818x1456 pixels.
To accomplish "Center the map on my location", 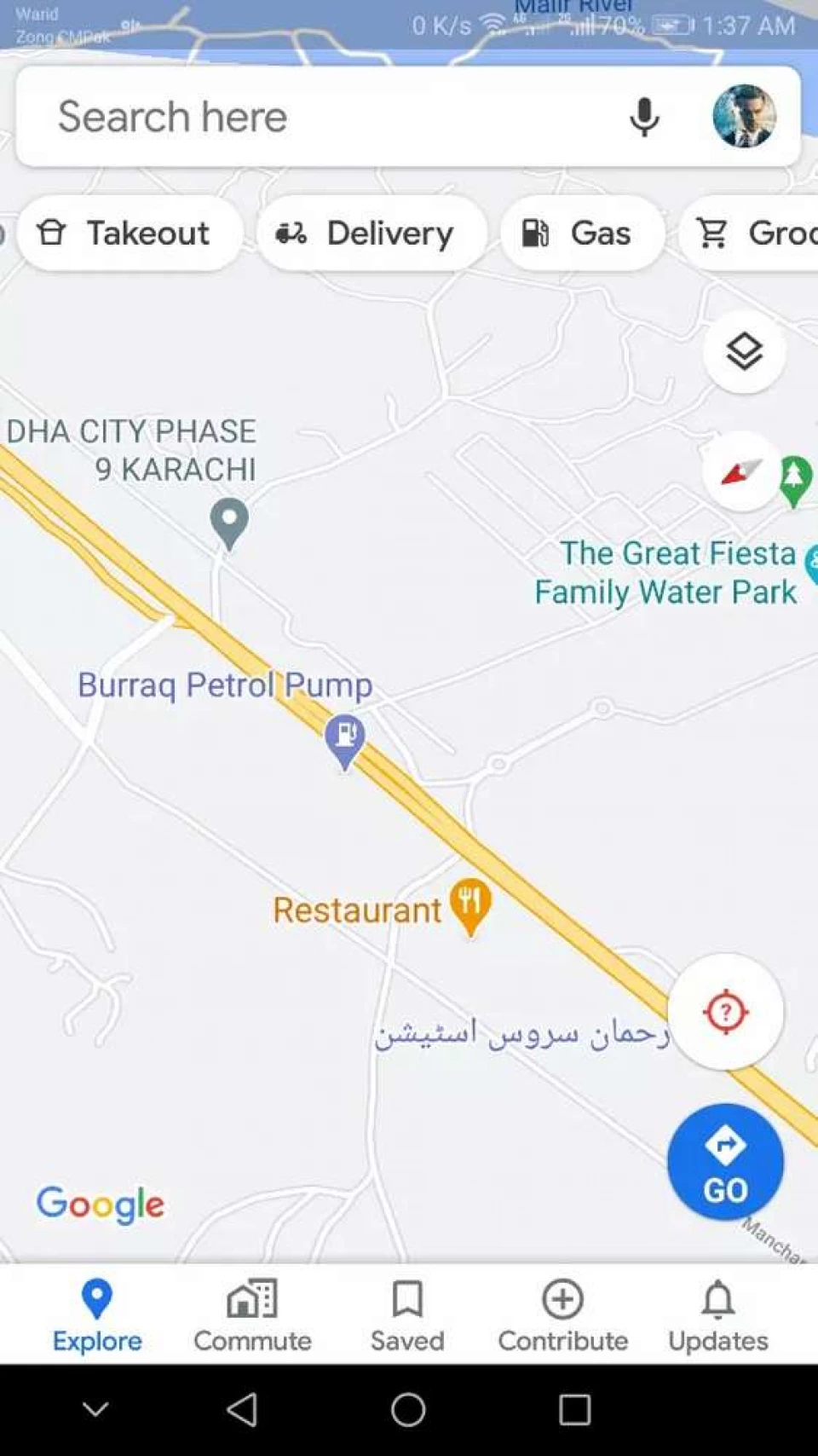I will tap(725, 1012).
